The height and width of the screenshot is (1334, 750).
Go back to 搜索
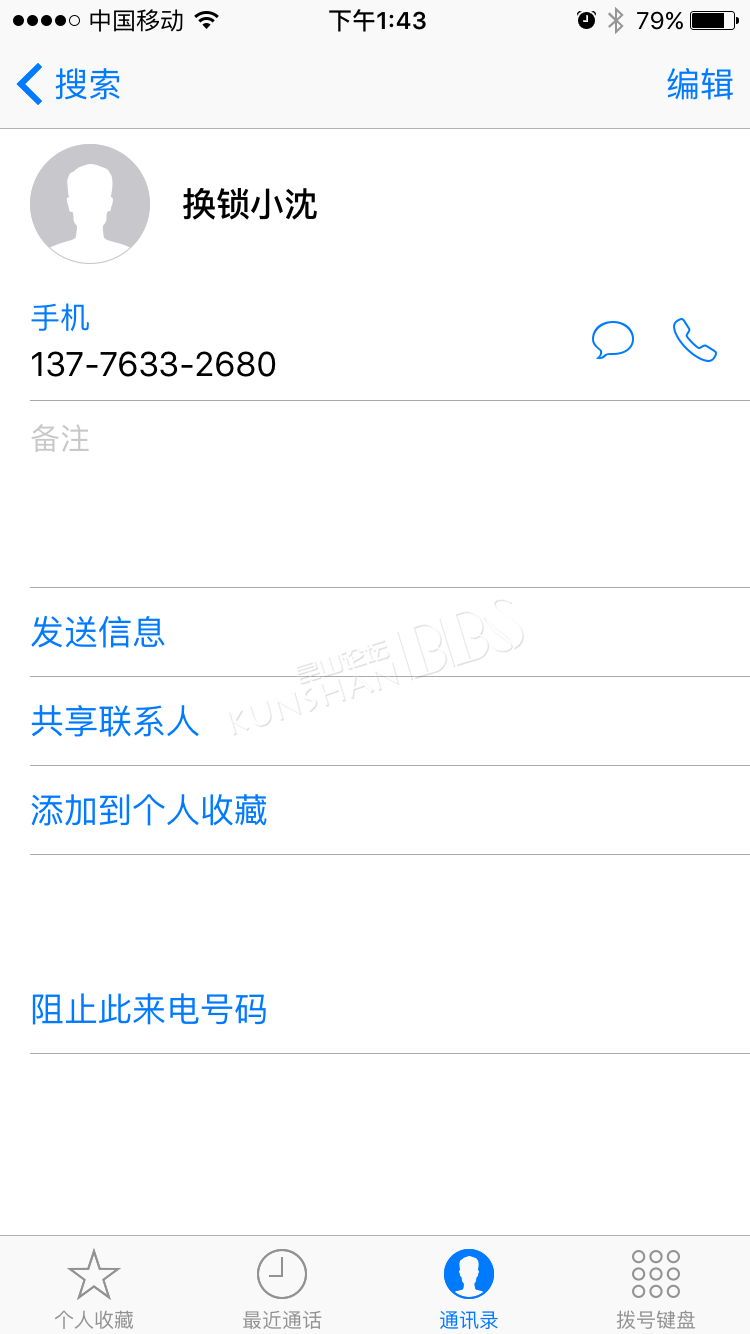(x=68, y=84)
